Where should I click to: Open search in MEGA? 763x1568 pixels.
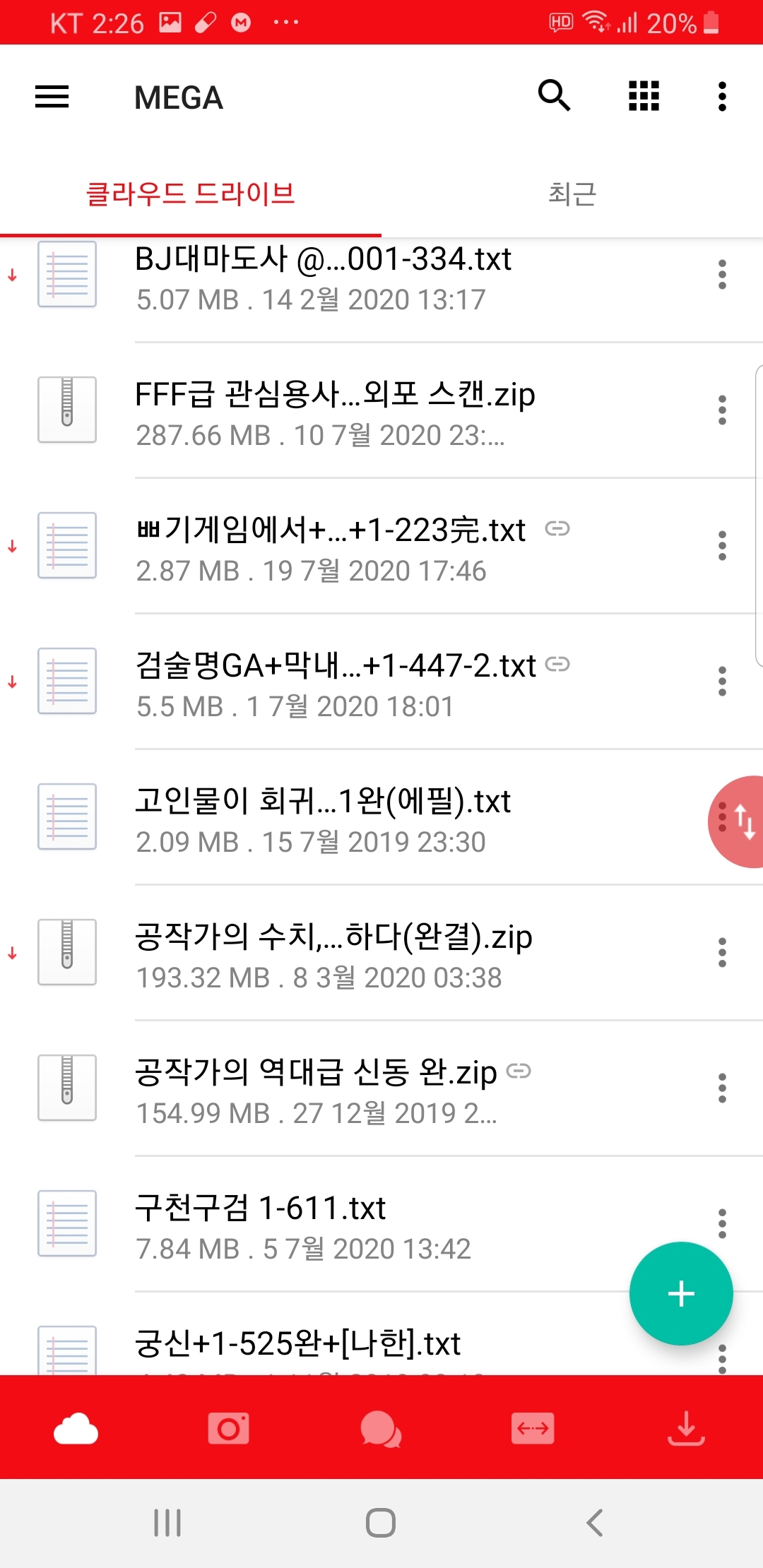554,96
